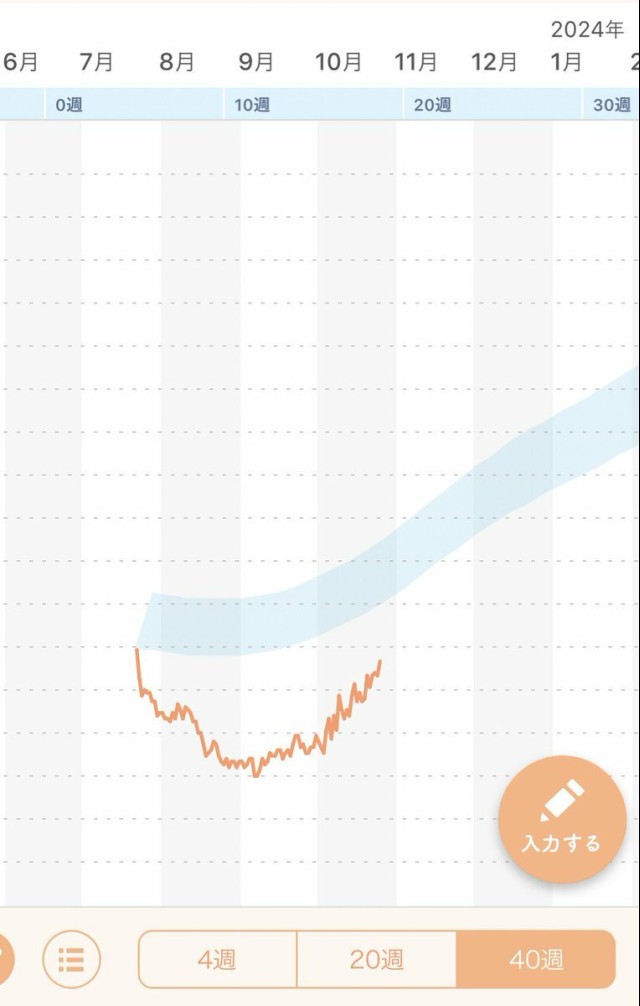Show the 40週 range
This screenshot has height=1006, width=640.
536,960
